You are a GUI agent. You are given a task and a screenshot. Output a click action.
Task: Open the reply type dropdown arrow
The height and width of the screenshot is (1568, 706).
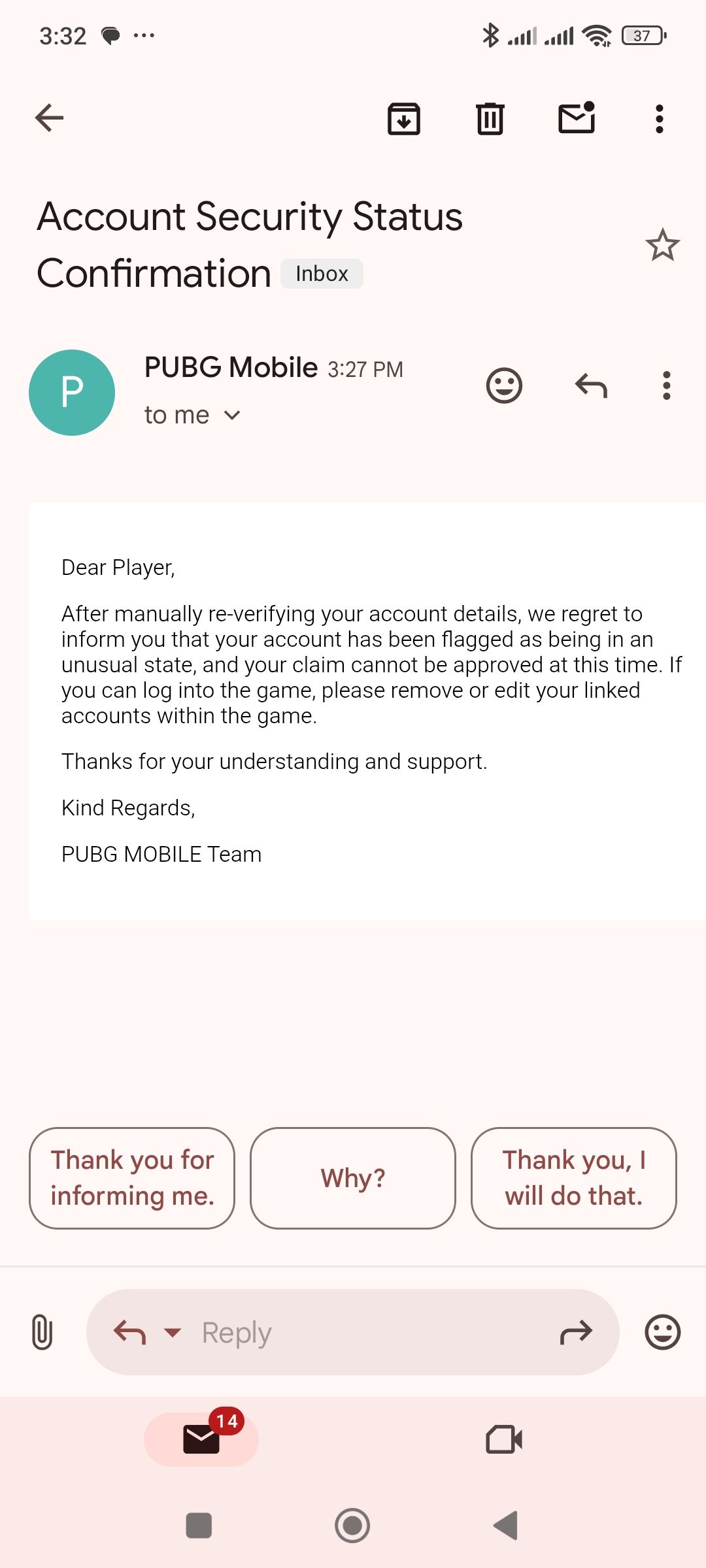click(173, 1332)
